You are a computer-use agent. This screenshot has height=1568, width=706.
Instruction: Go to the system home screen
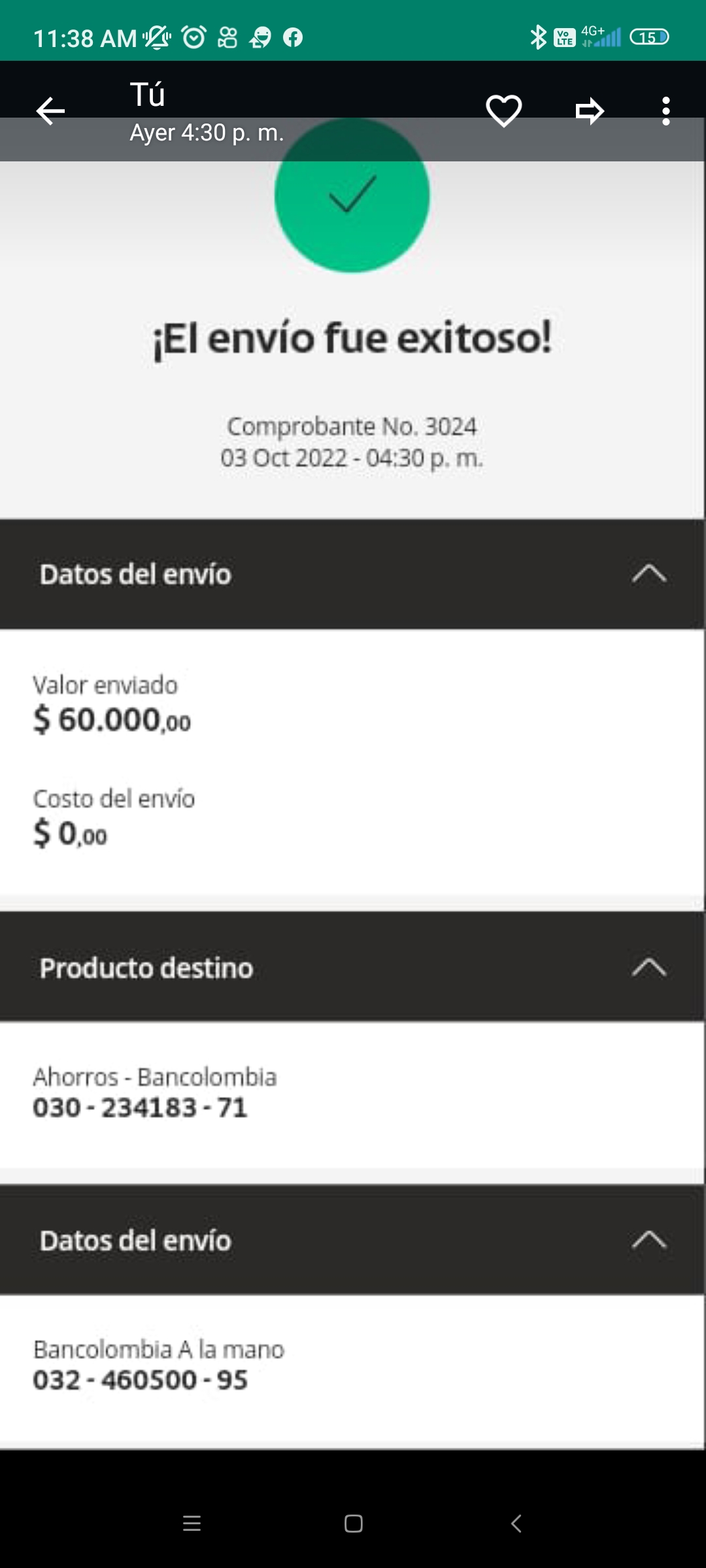[353, 1524]
